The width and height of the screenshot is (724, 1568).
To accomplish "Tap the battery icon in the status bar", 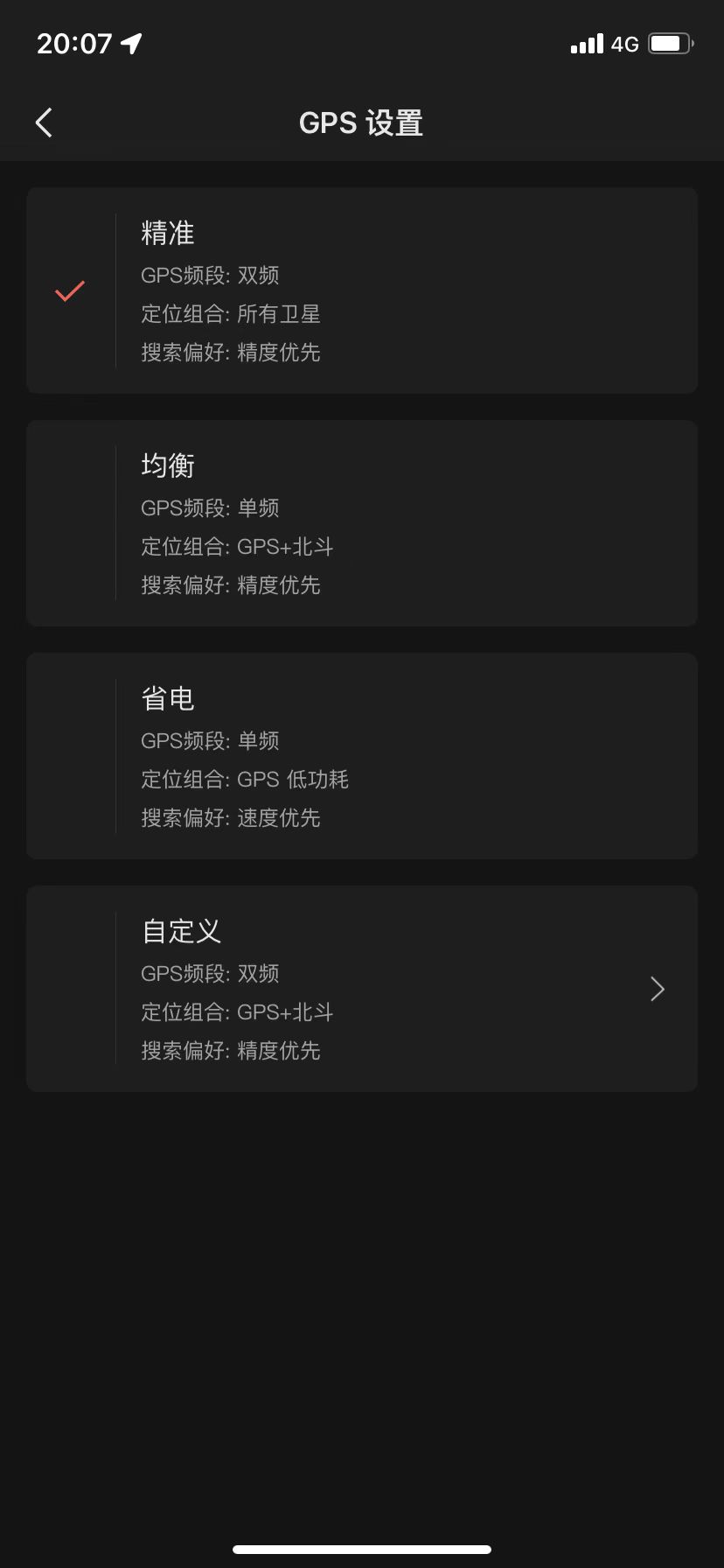I will (671, 43).
